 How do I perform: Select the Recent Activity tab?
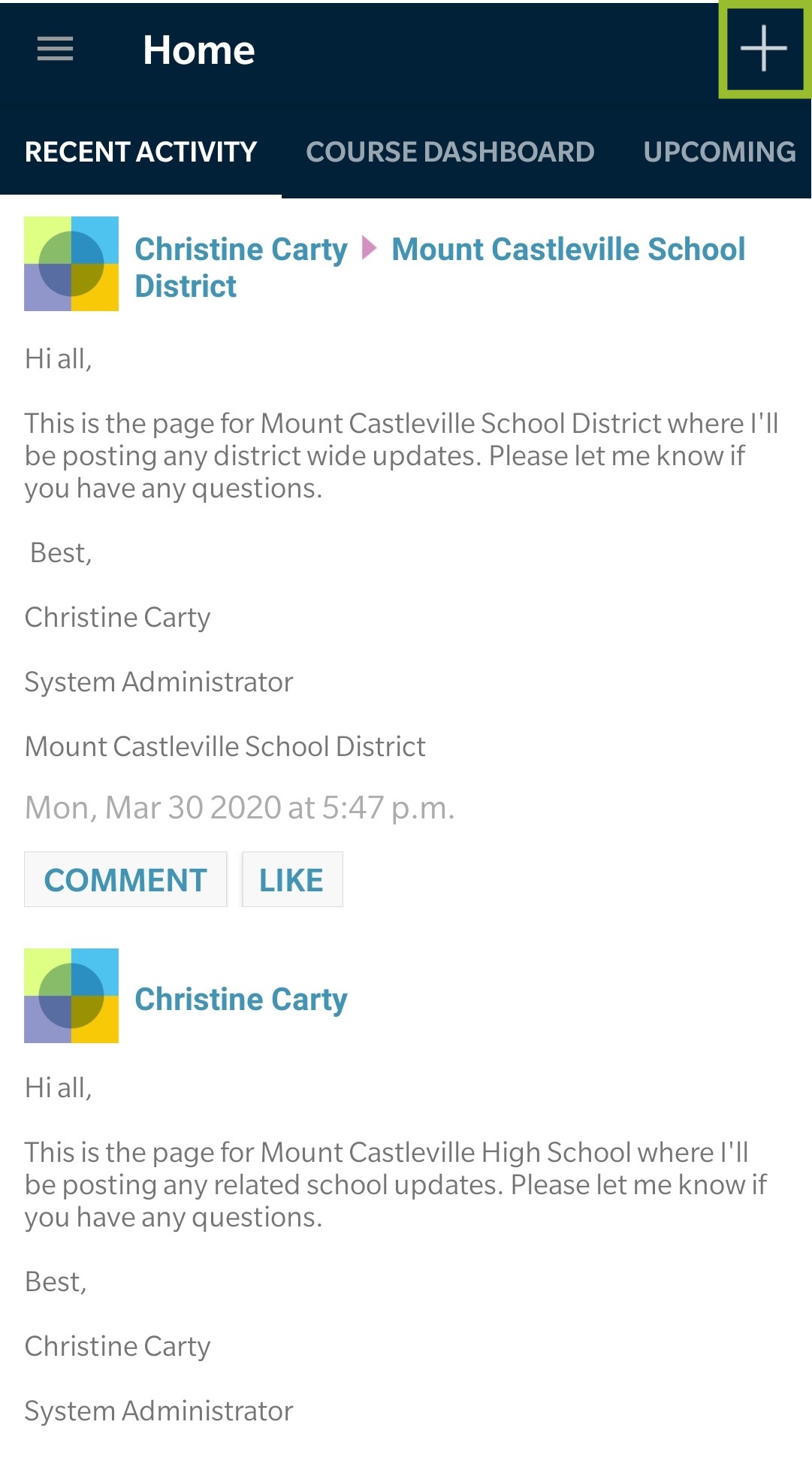(140, 152)
